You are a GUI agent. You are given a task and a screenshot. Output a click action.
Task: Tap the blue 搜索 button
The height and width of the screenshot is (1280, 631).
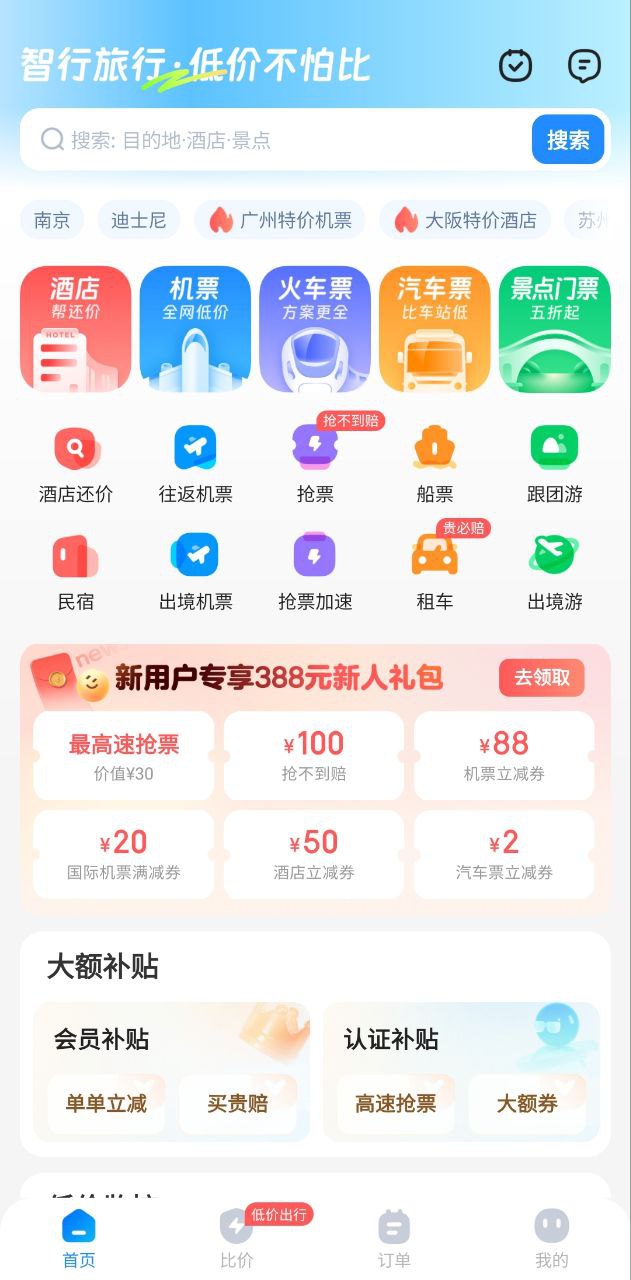(568, 140)
